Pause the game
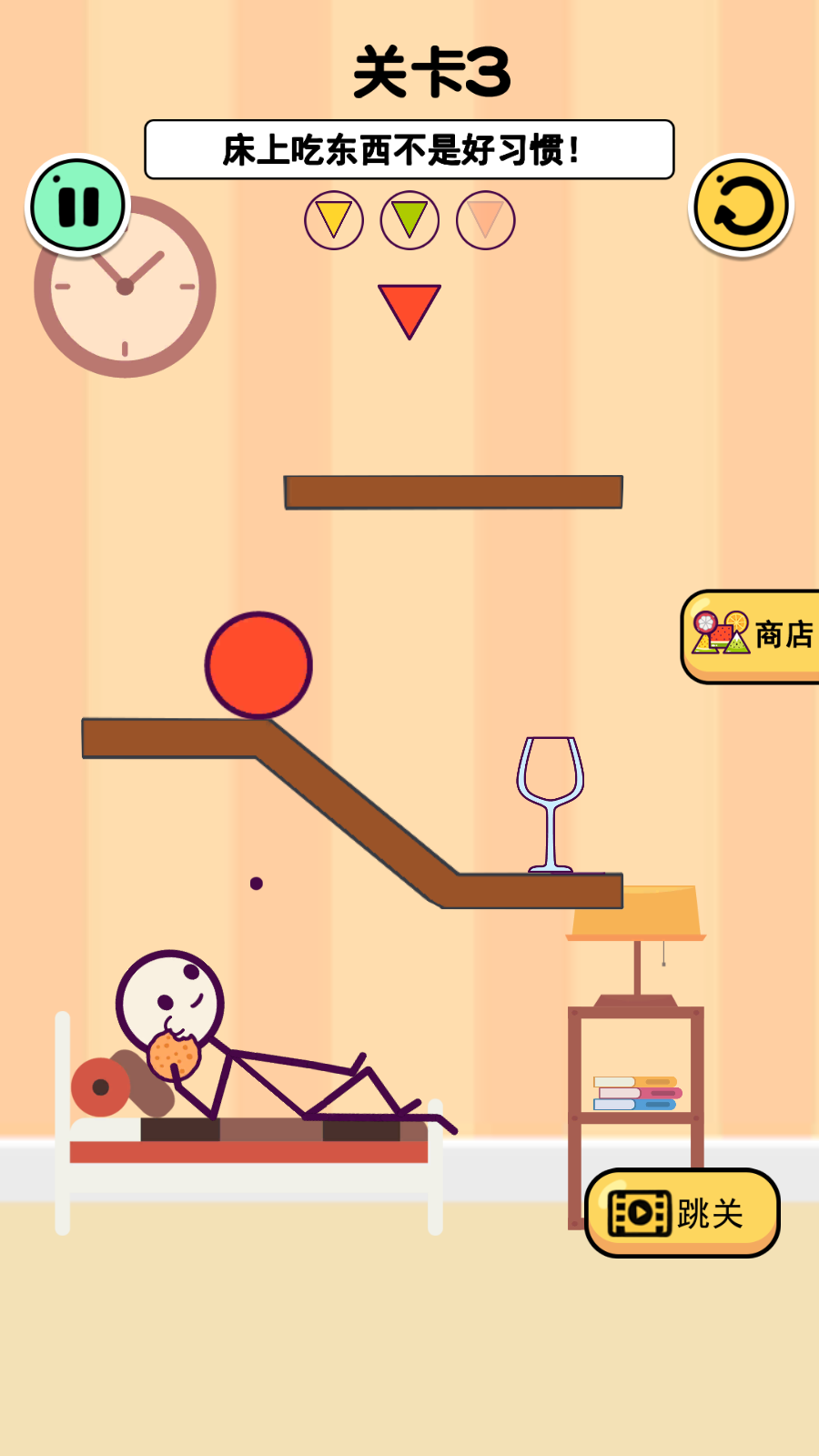The height and width of the screenshot is (1456, 819). 77,206
